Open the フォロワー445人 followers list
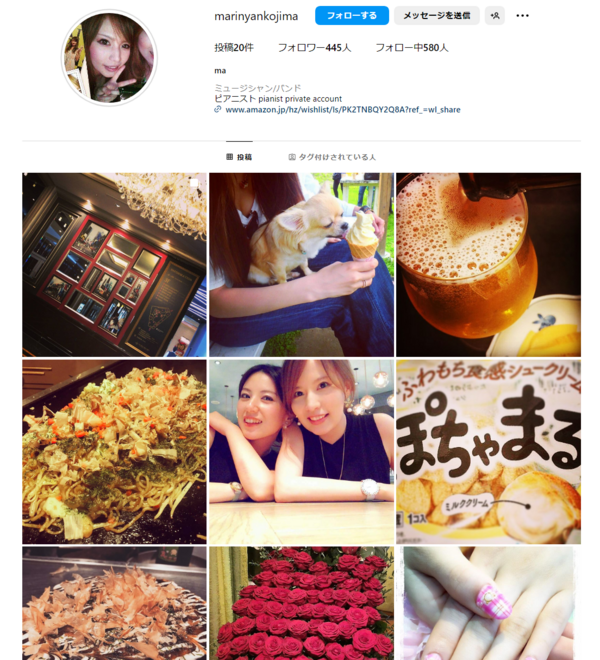 [314, 47]
